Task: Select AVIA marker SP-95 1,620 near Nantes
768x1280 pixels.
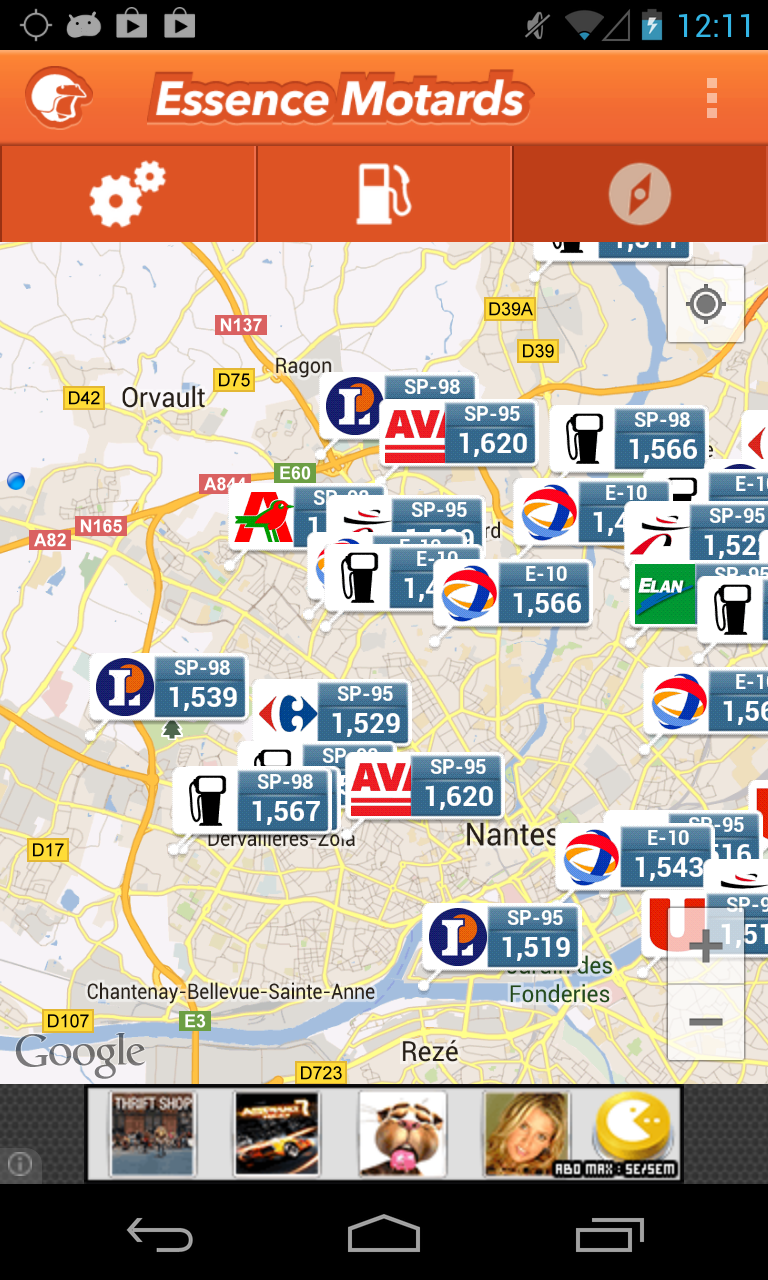Action: pos(424,786)
